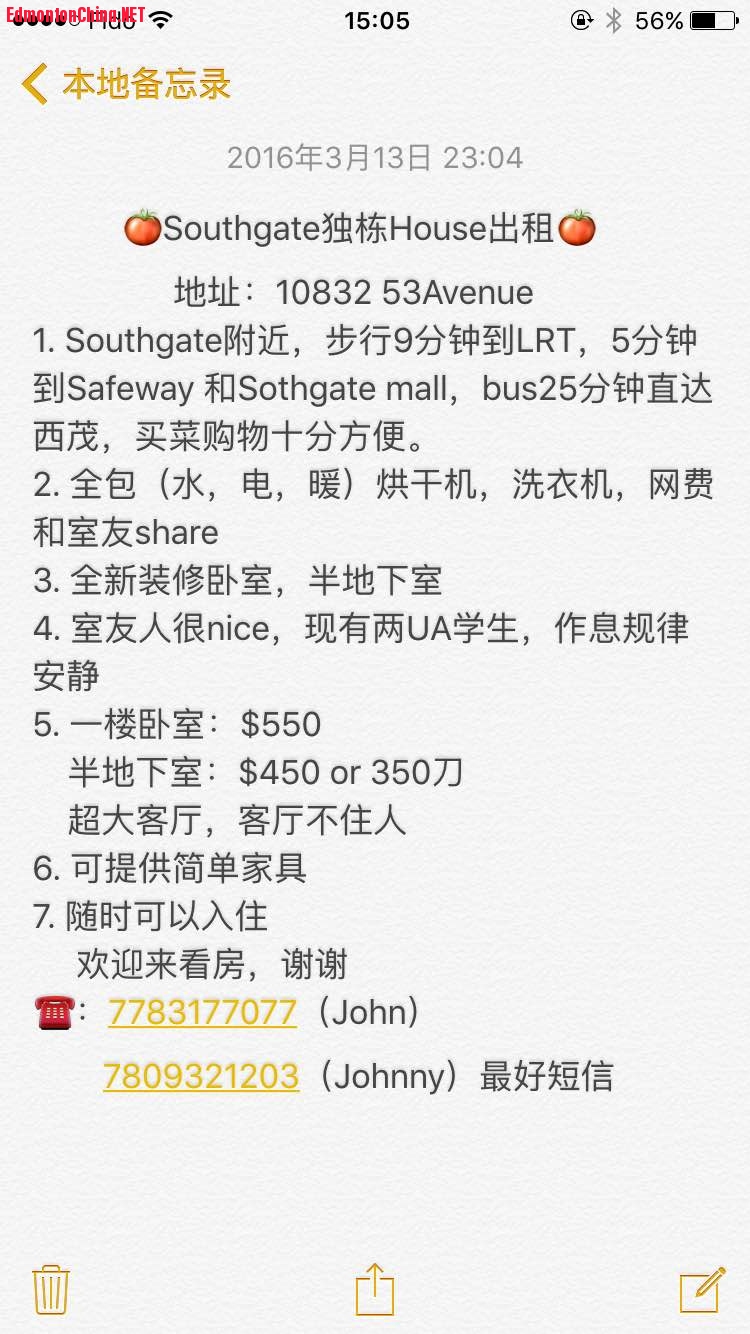The image size is (750, 1334).
Task: Go back to 本地备忘录 notes list
Action: (125, 84)
